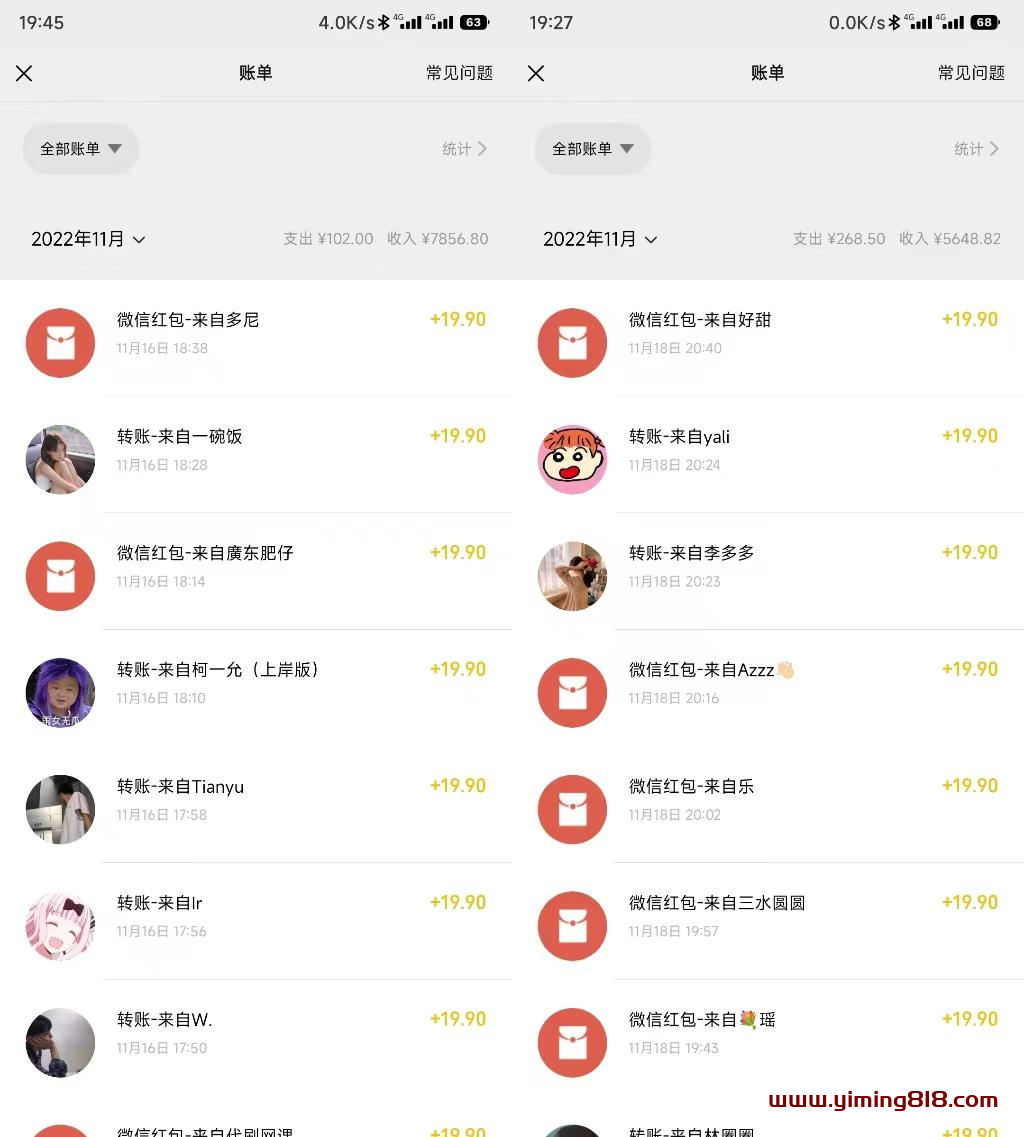This screenshot has height=1137, width=1024.
Task: Open the 全部账单 filter on the left bill page
Action: tap(80, 148)
